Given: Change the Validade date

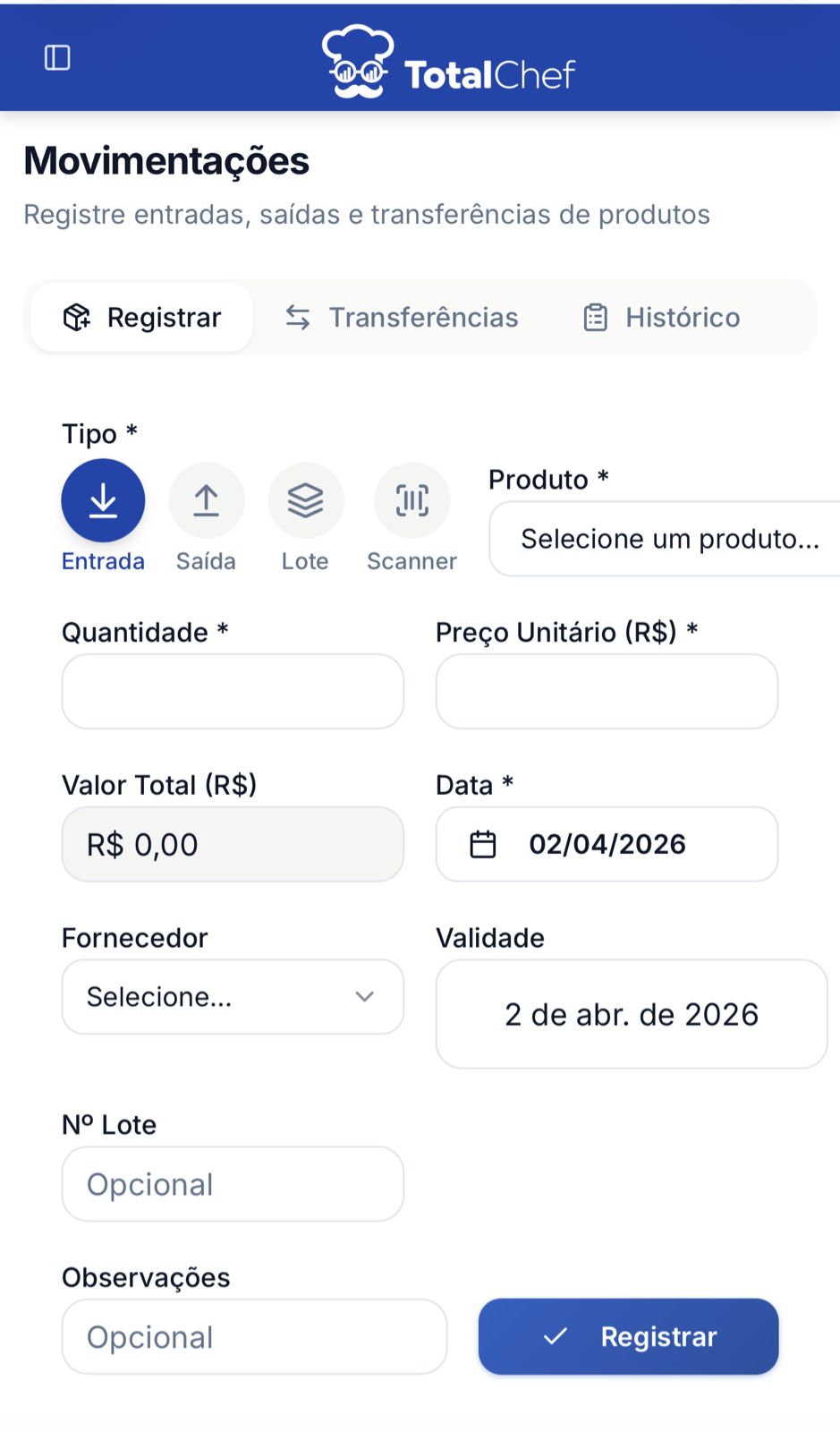Looking at the screenshot, I should click(631, 1014).
